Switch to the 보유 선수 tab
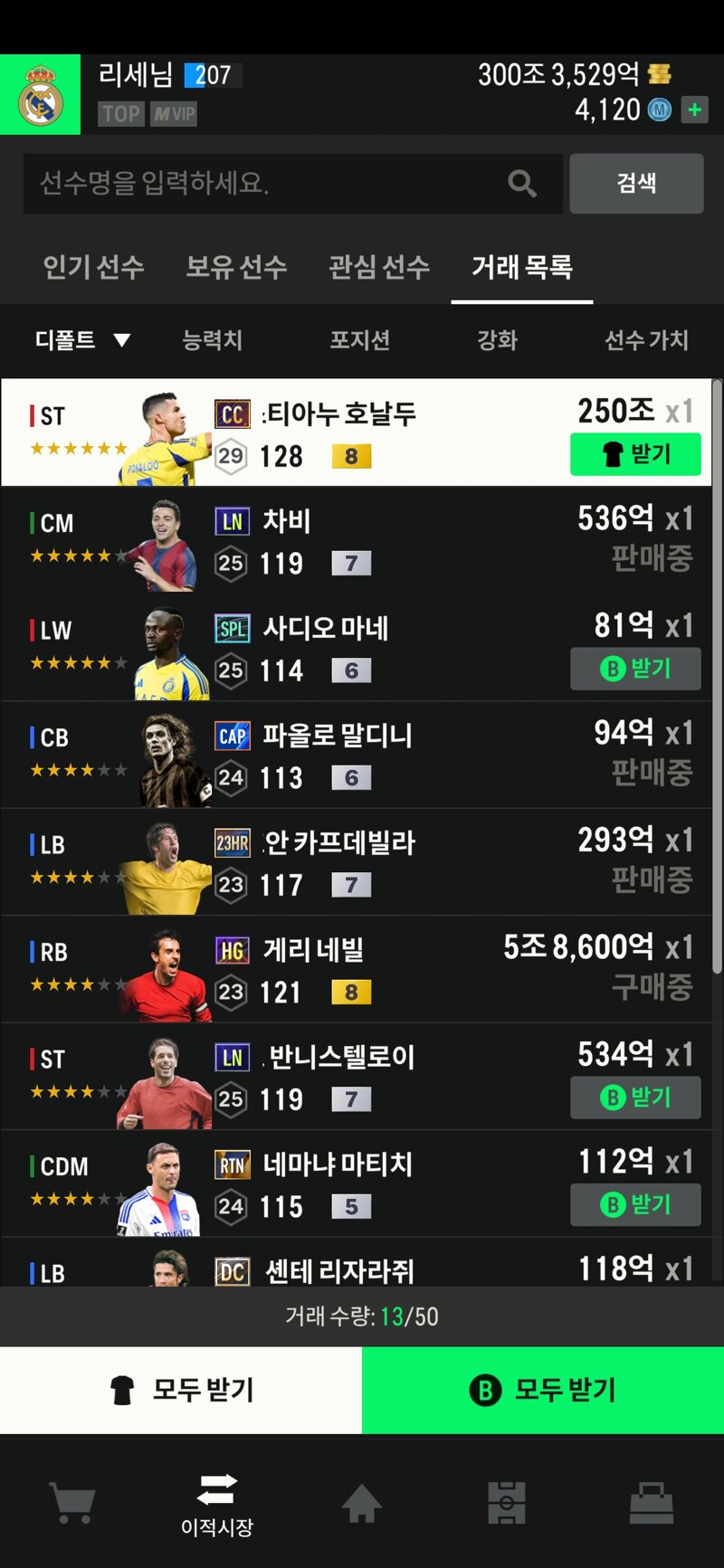The image size is (724, 1568). [236, 267]
